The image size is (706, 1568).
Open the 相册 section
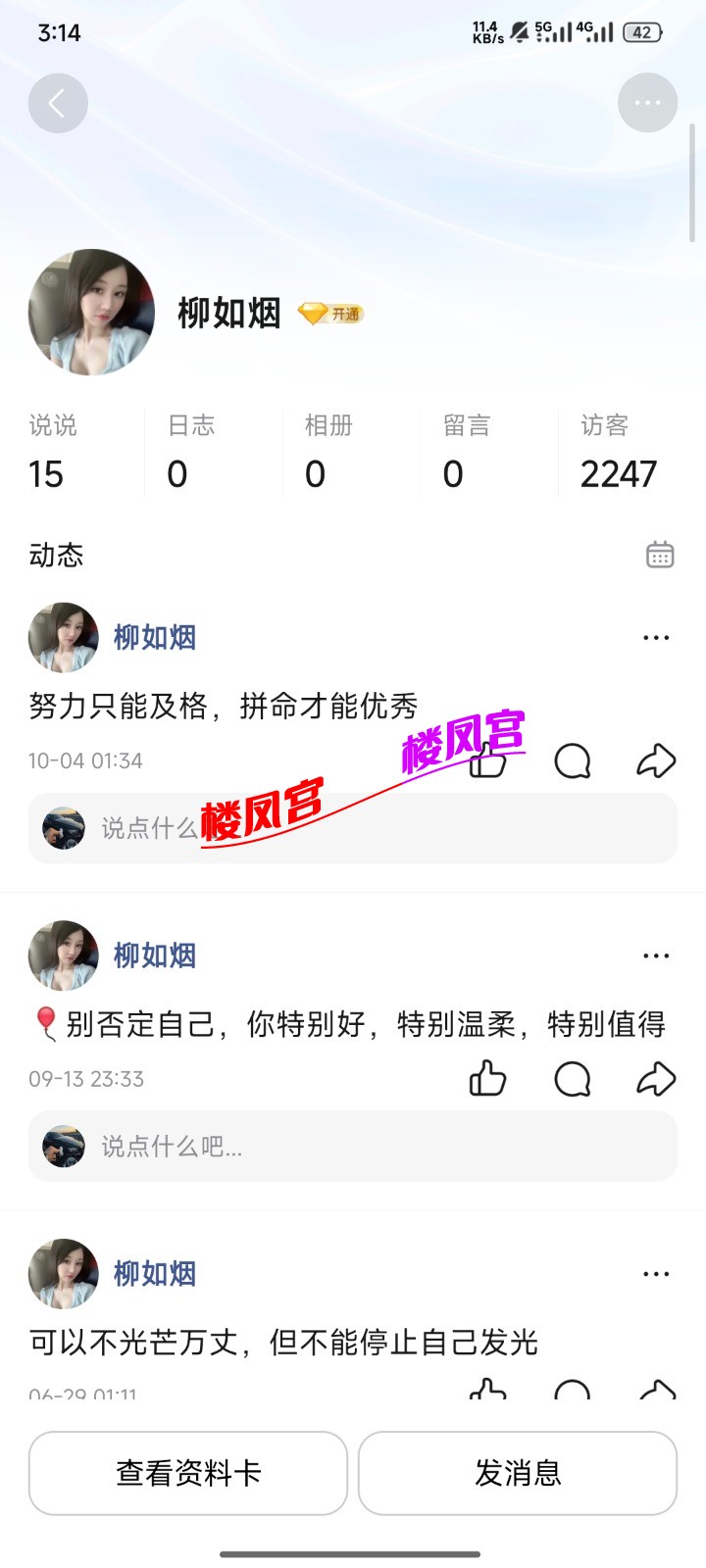[328, 453]
